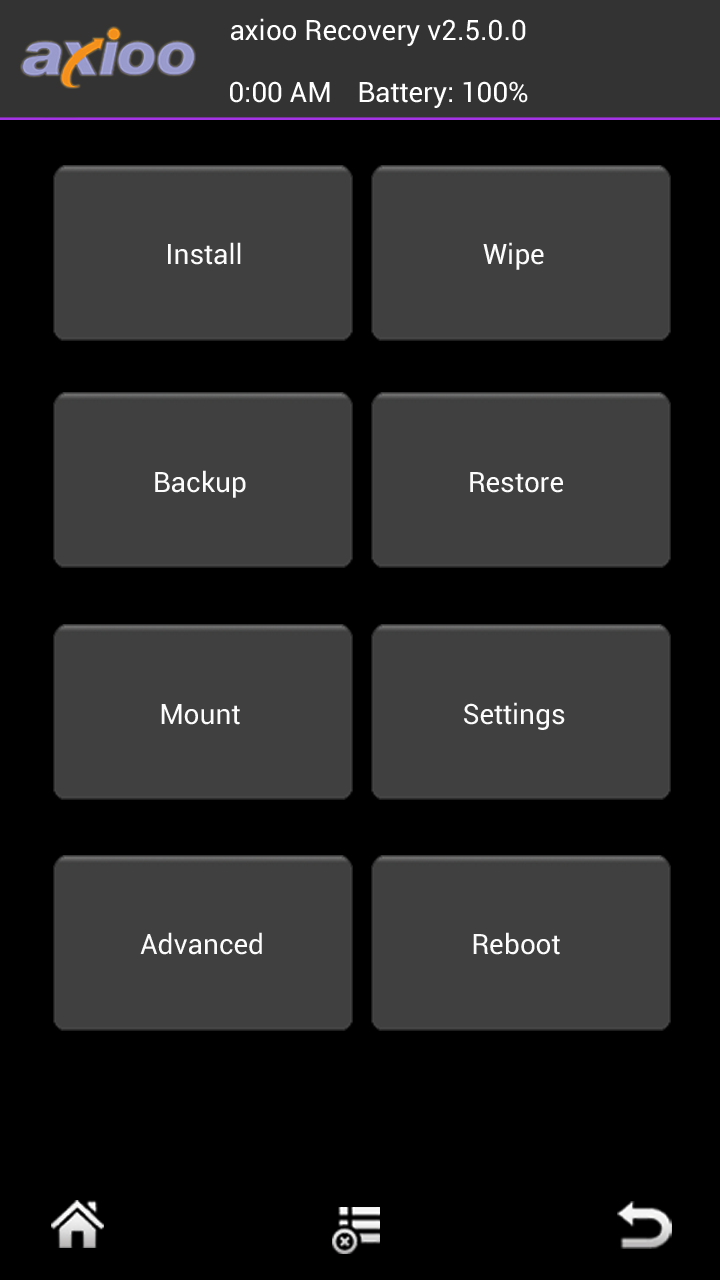Go to the Mount menu

click(203, 712)
